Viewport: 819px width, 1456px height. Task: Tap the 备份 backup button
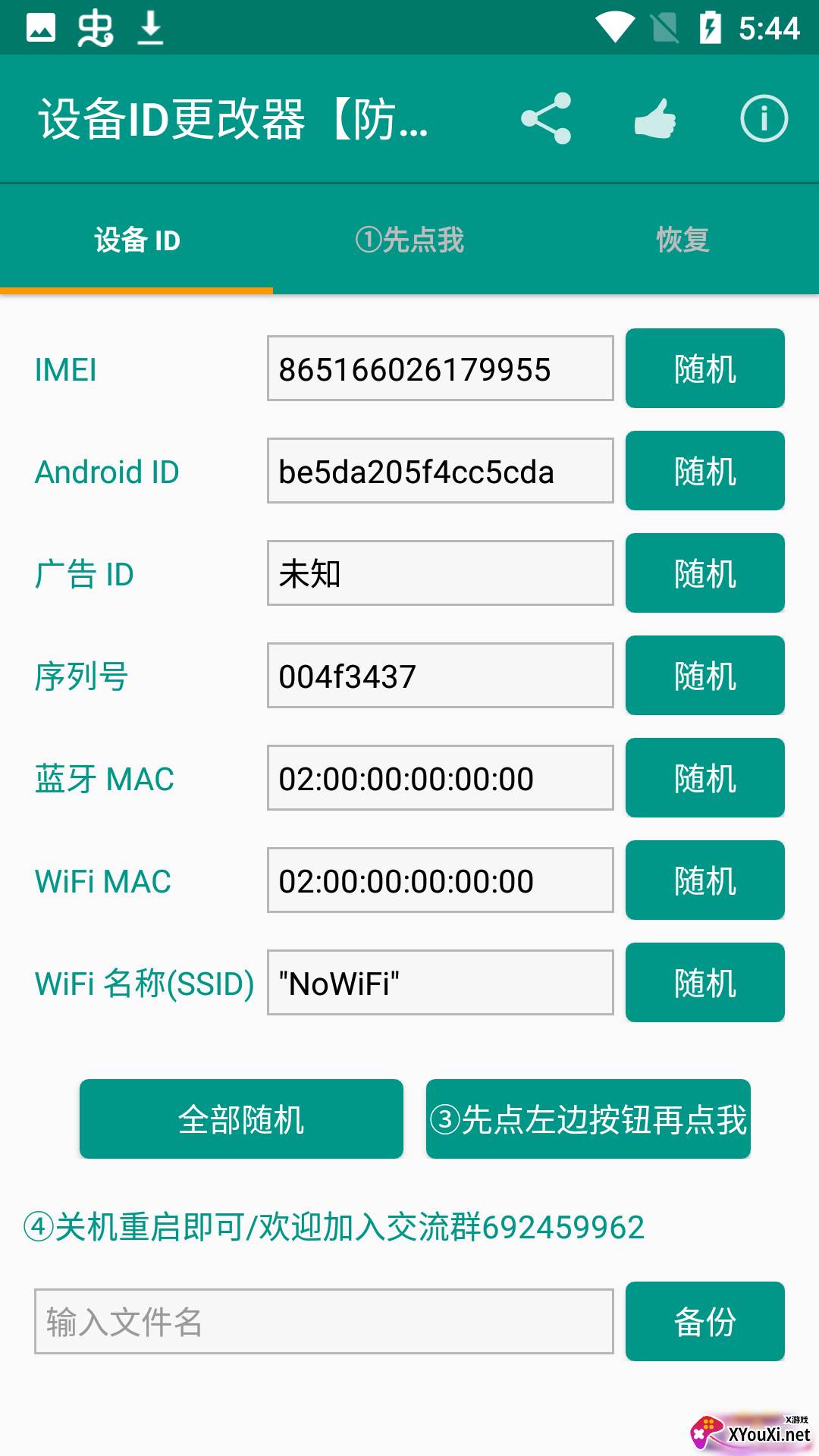coord(705,1322)
